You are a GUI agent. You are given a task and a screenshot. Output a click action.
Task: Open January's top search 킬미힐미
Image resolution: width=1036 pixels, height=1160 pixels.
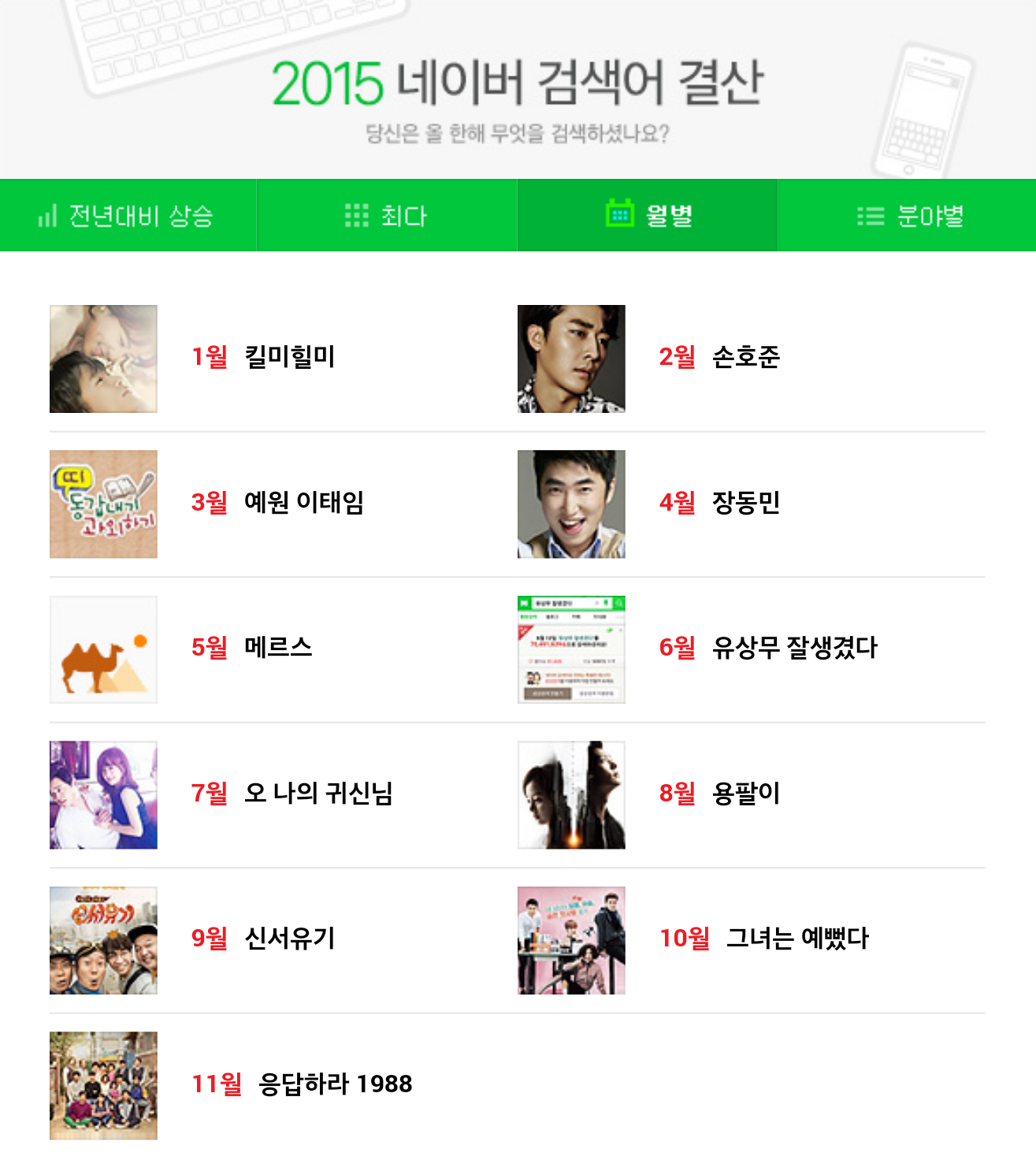[290, 357]
